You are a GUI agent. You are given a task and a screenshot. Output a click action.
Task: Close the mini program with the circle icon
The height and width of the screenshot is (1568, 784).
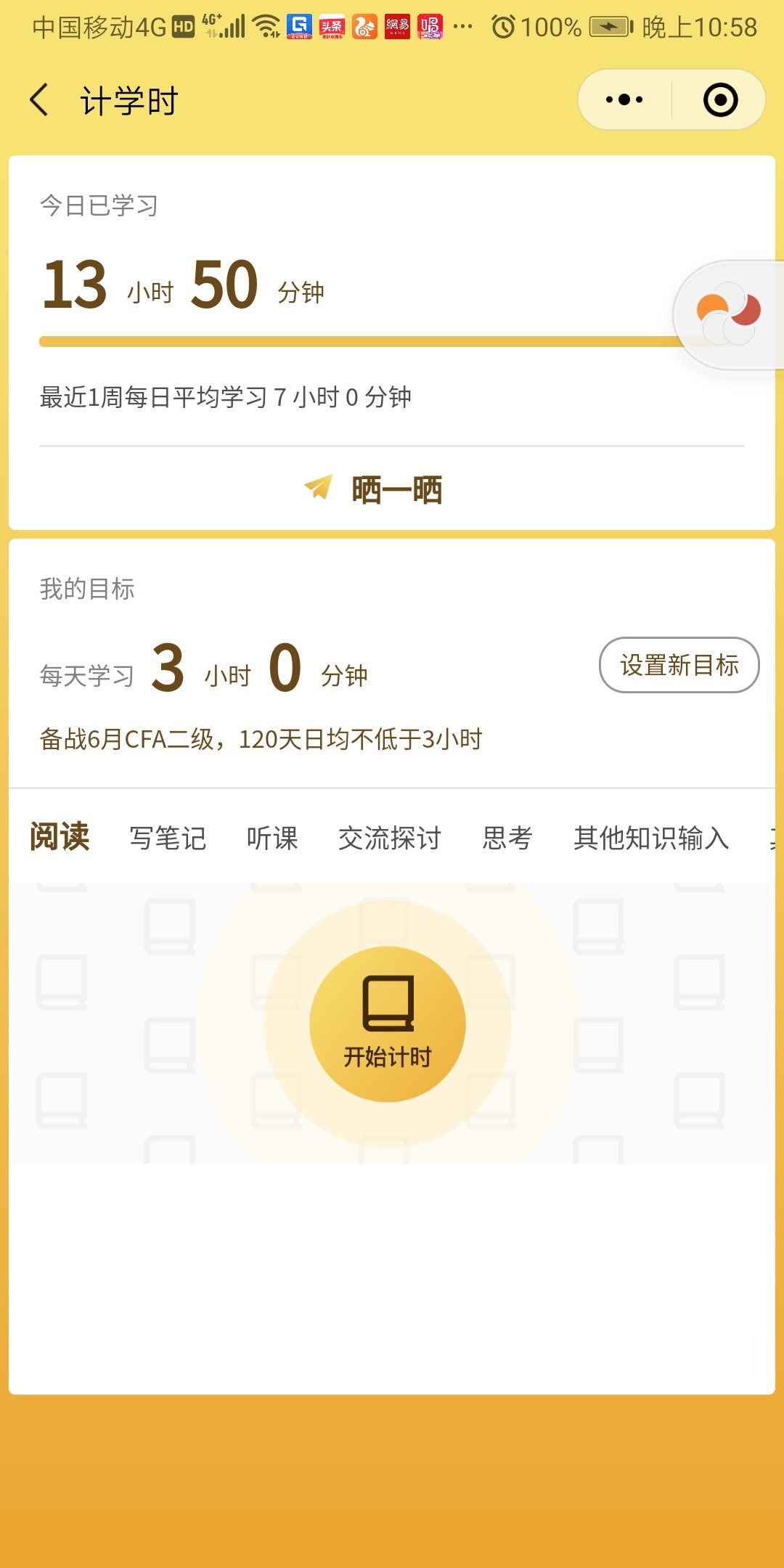(x=720, y=100)
